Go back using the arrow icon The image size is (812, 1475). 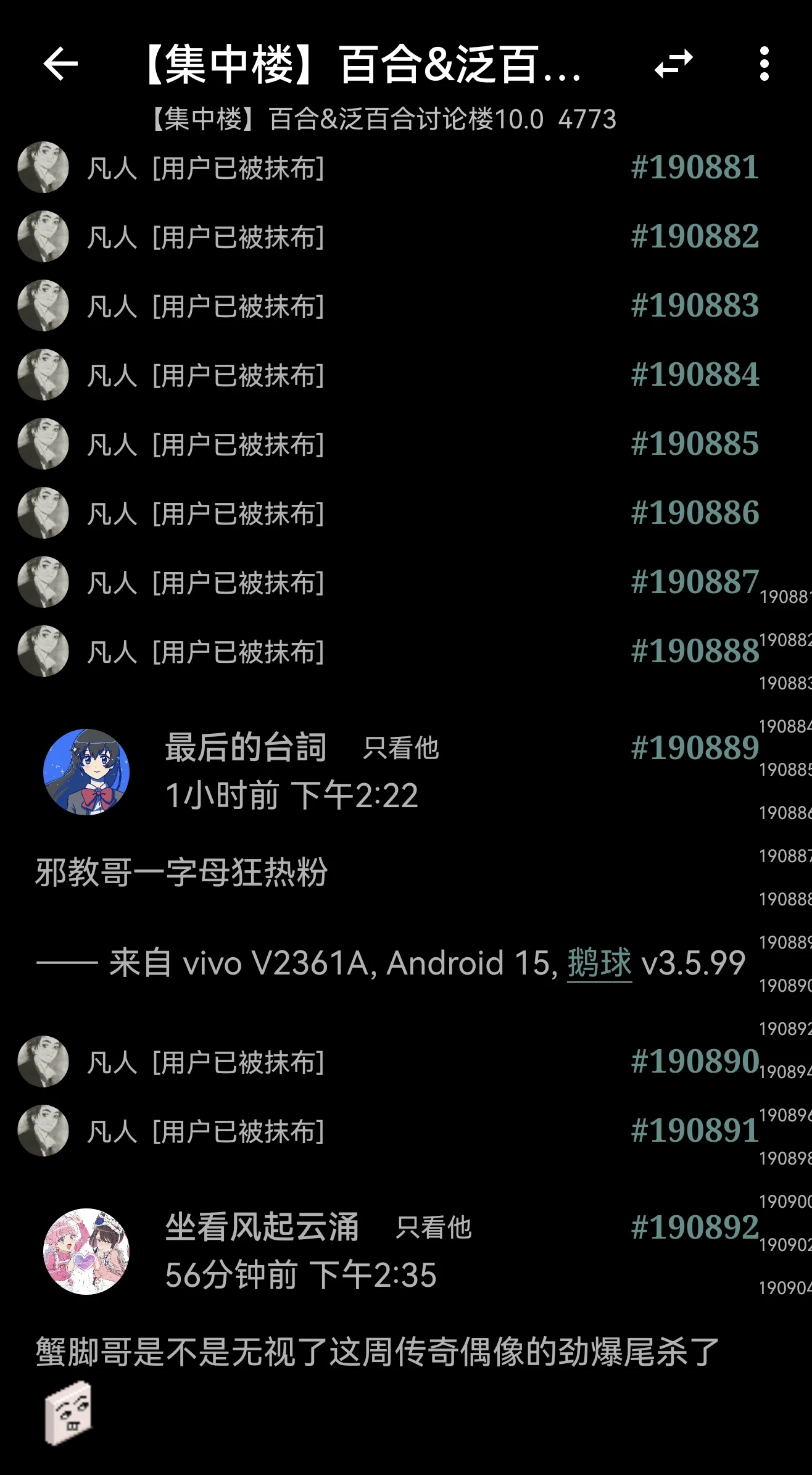[x=60, y=64]
